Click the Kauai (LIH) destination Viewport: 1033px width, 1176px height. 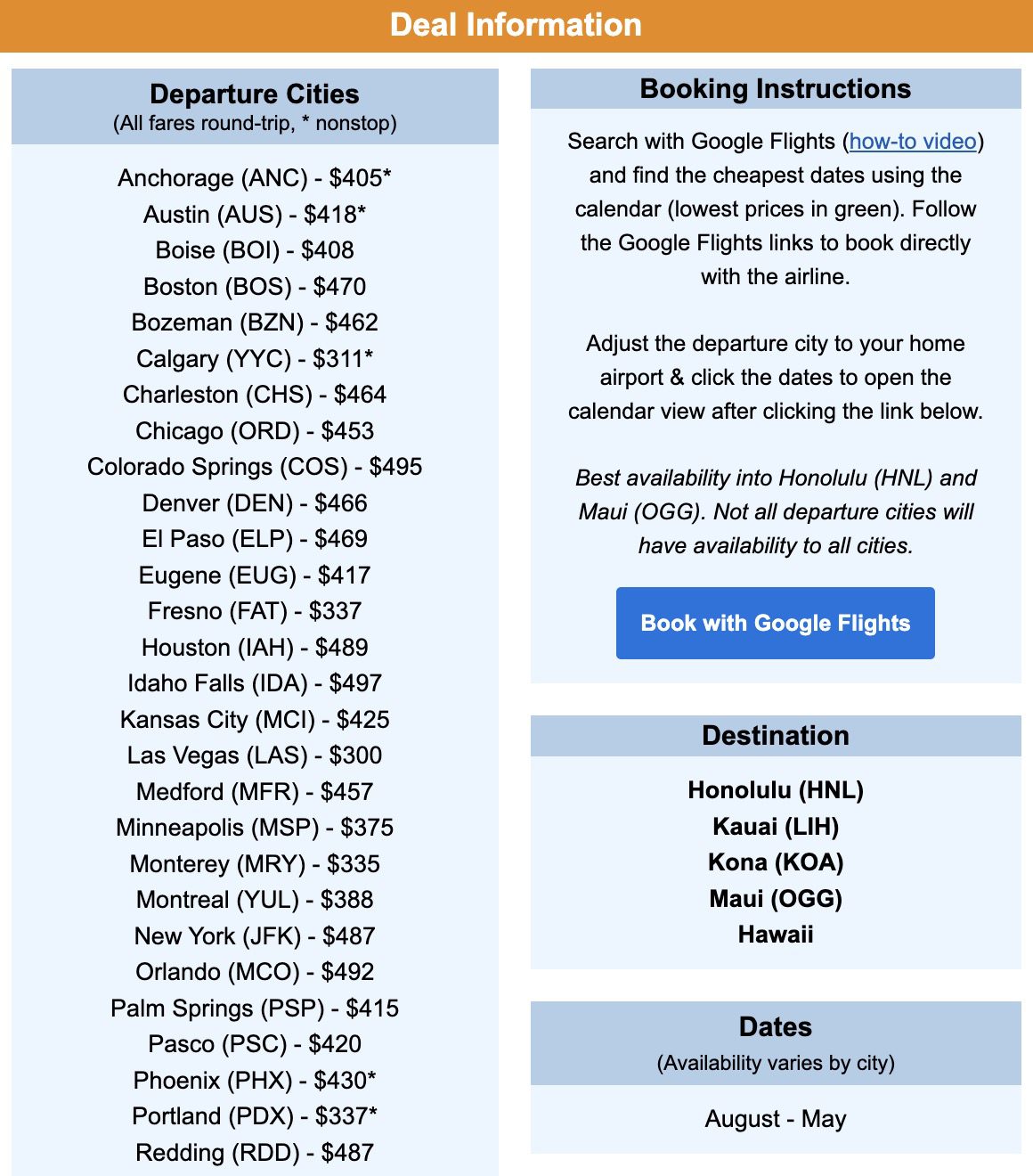[x=775, y=826]
